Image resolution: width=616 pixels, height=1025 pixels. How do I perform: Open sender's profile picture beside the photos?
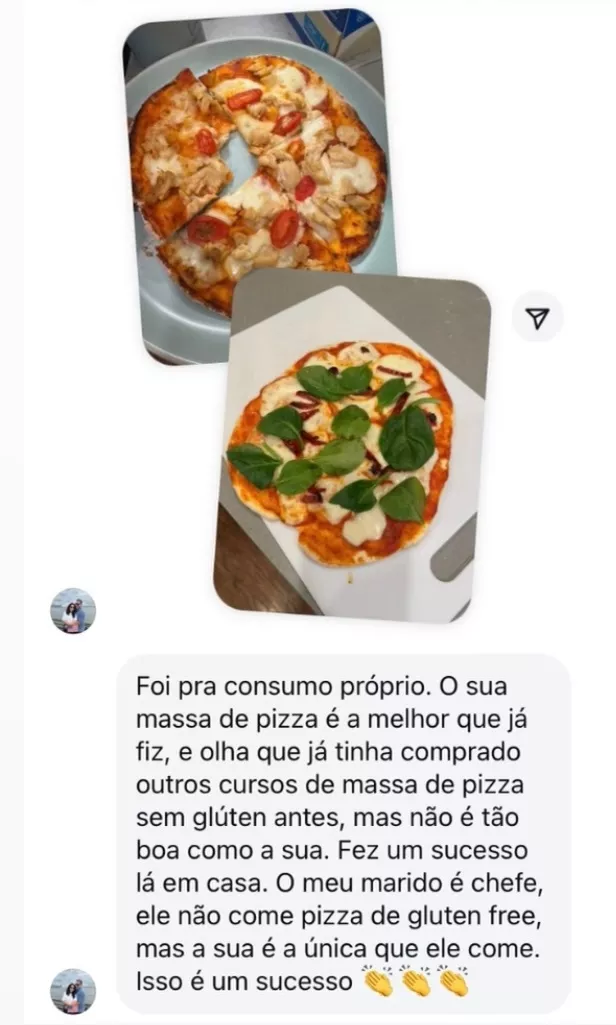click(x=73, y=611)
